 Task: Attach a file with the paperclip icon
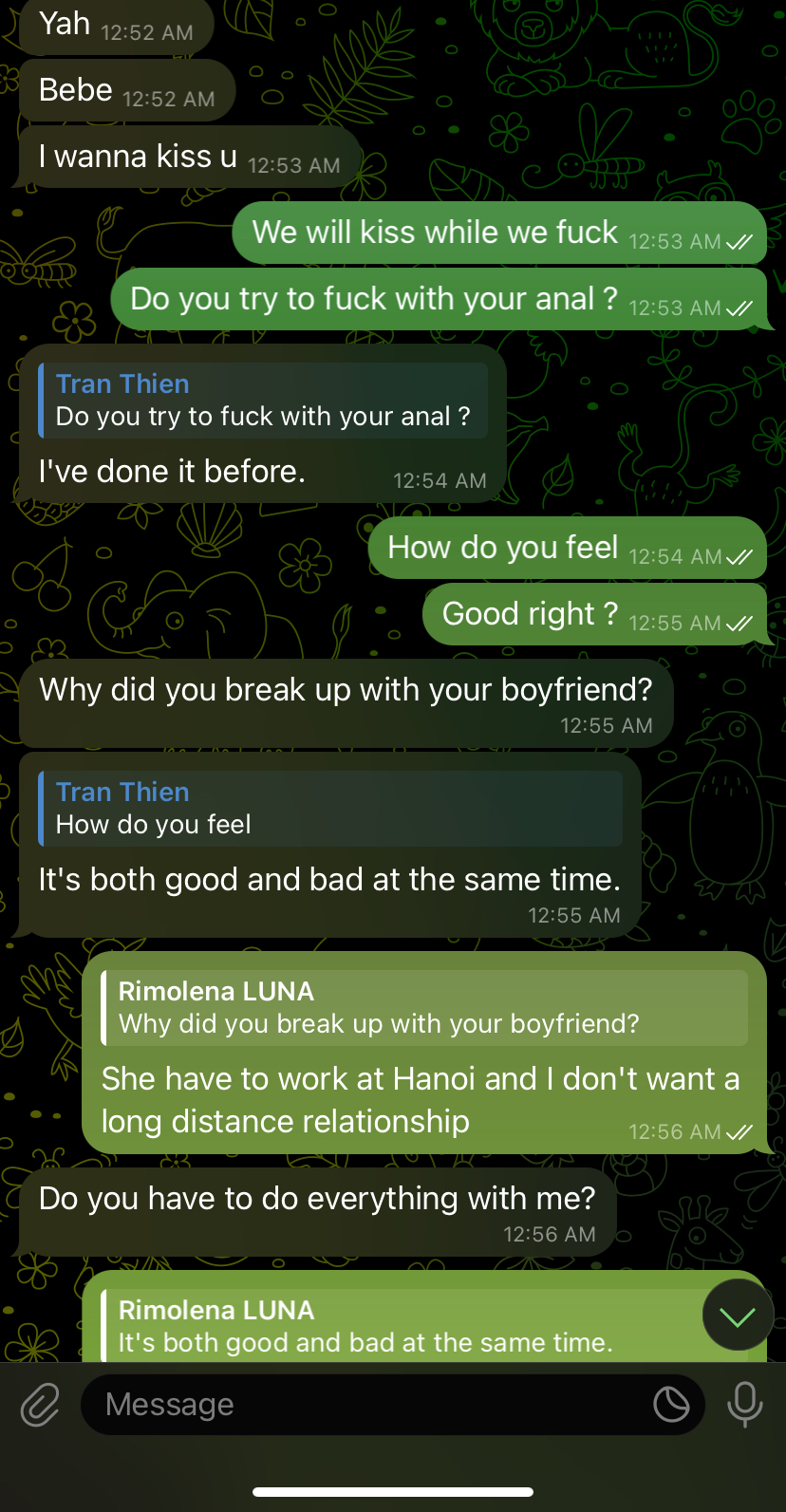(40, 1405)
